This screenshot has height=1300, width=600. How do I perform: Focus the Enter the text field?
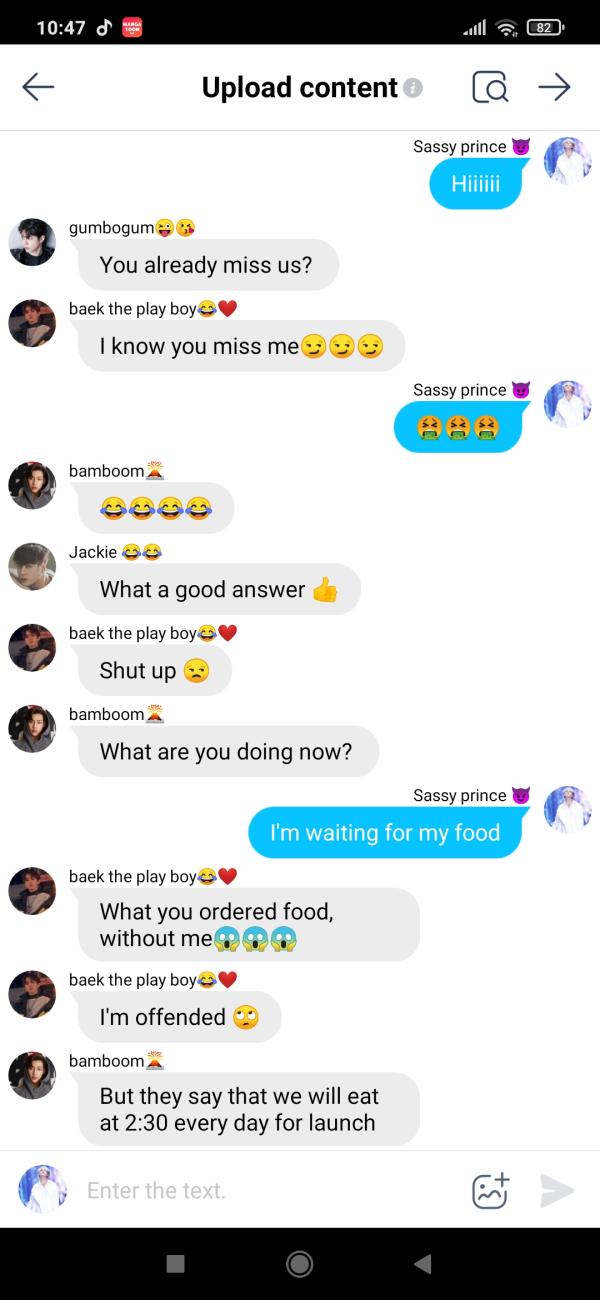pos(260,1190)
